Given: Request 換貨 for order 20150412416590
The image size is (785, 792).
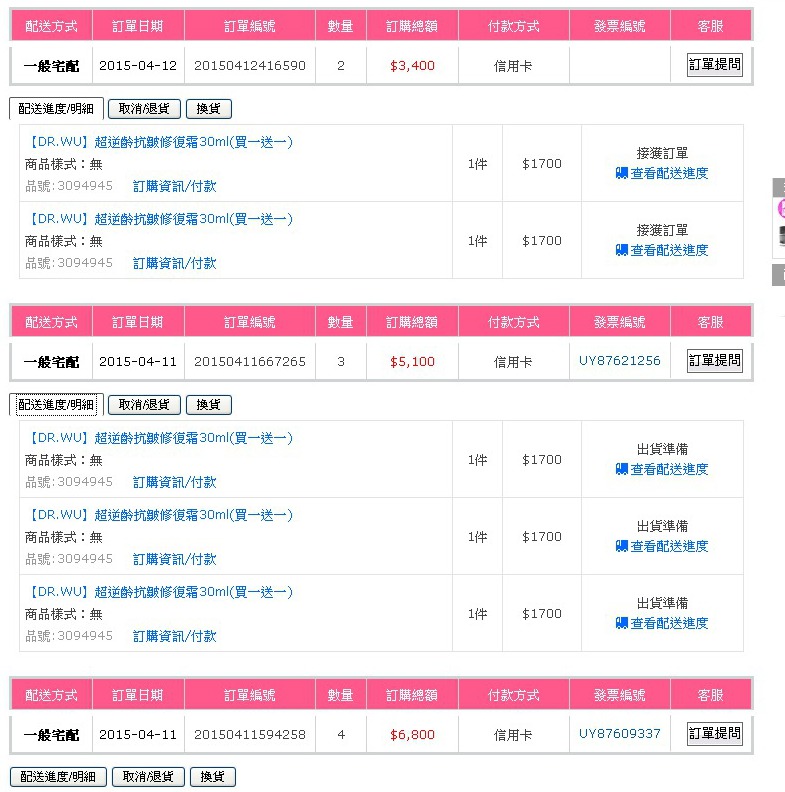Looking at the screenshot, I should click(208, 108).
